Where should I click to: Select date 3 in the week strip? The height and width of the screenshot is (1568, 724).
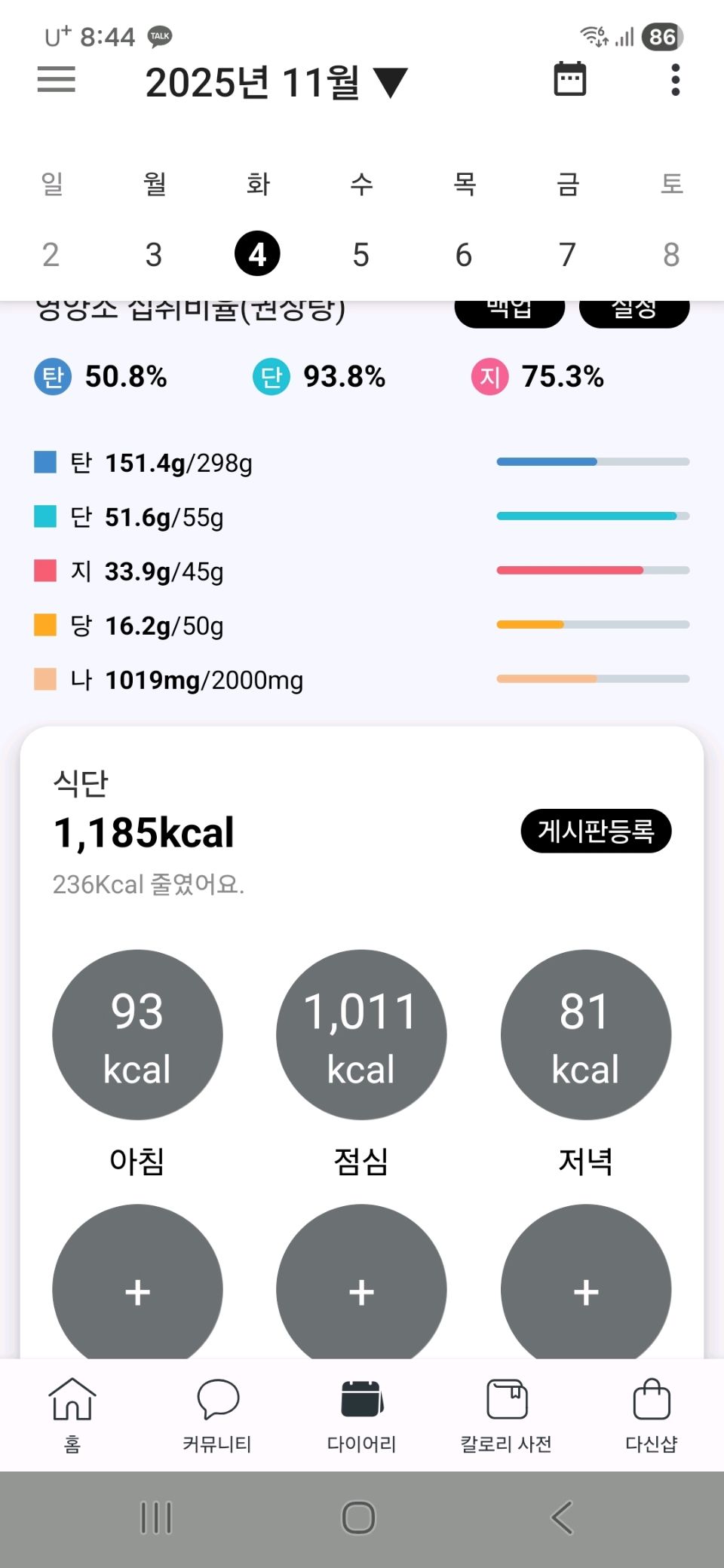[154, 255]
